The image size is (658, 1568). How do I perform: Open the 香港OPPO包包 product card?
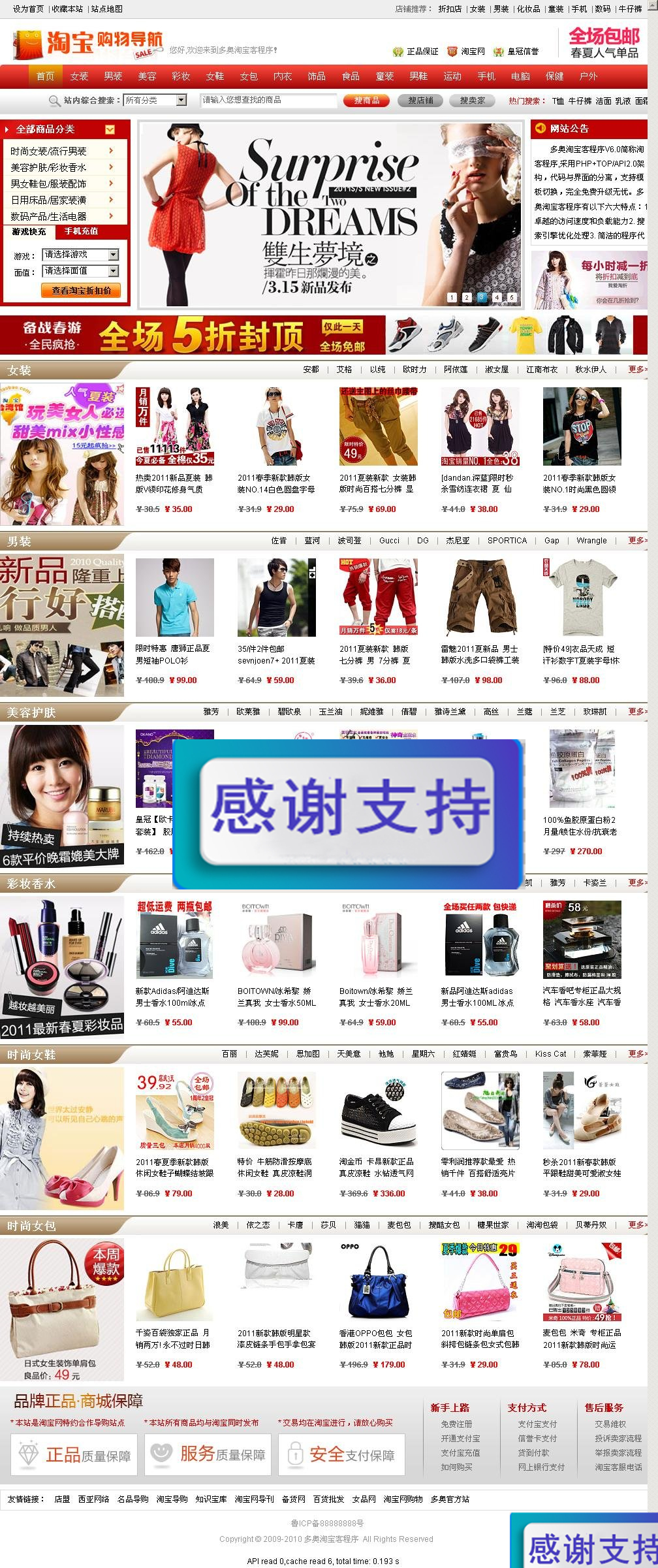pos(375,1339)
